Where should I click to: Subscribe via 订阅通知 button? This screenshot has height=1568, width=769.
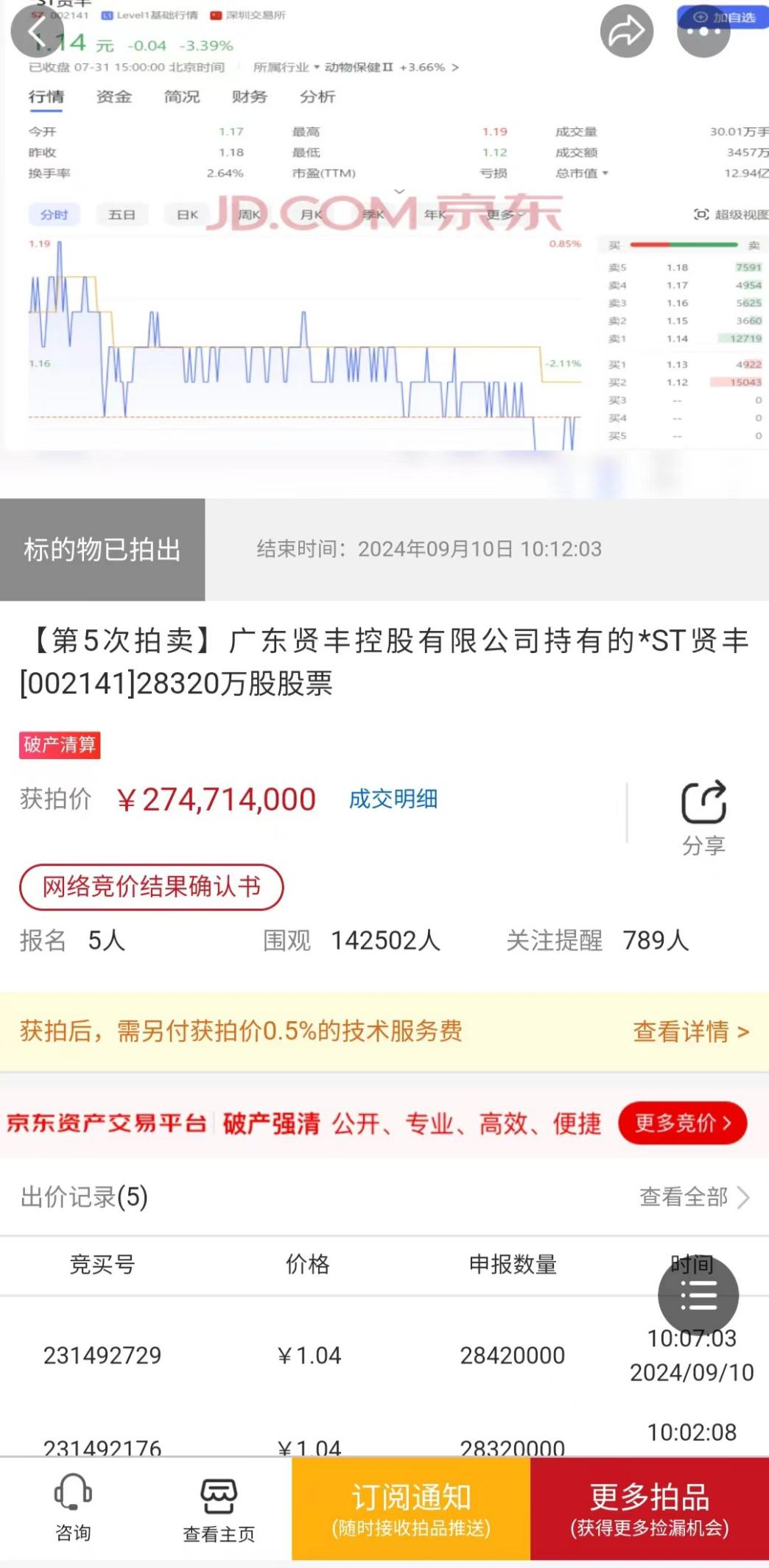pos(411,1509)
